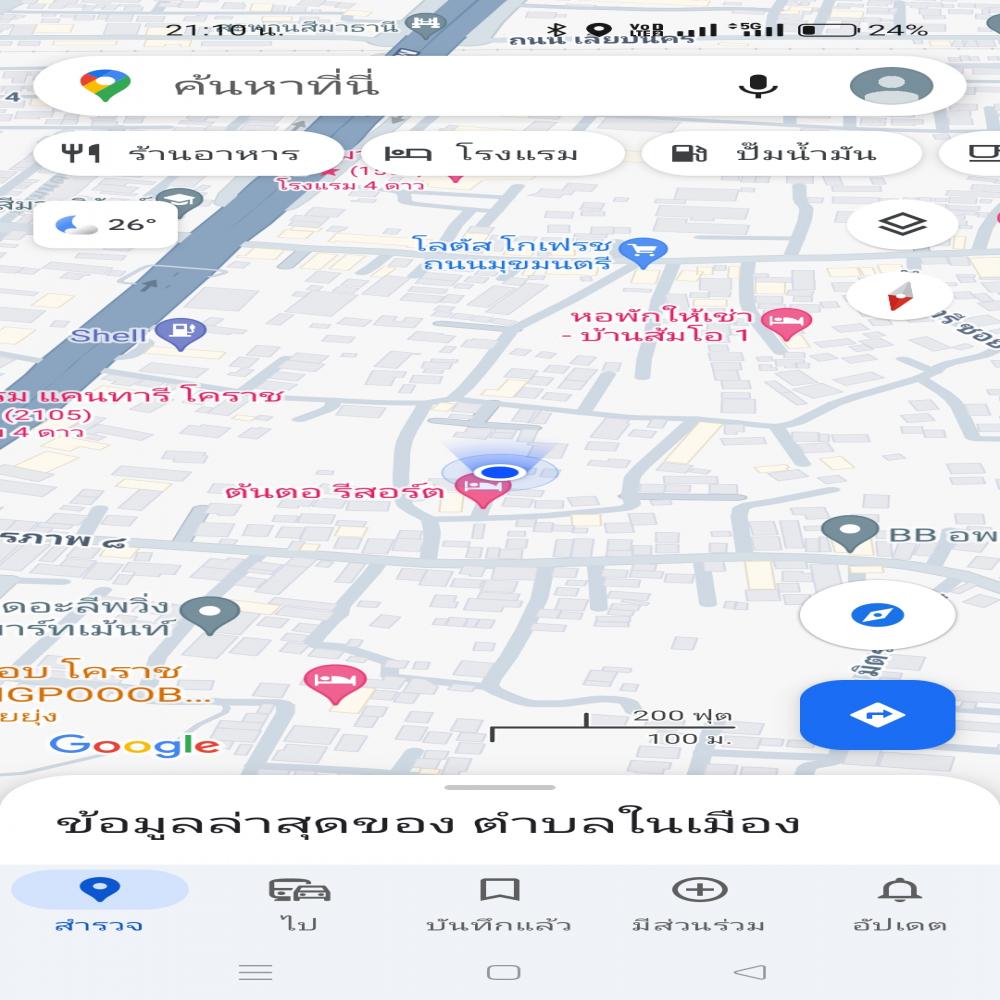Filter by ร้านอาหาร chip

(183, 154)
